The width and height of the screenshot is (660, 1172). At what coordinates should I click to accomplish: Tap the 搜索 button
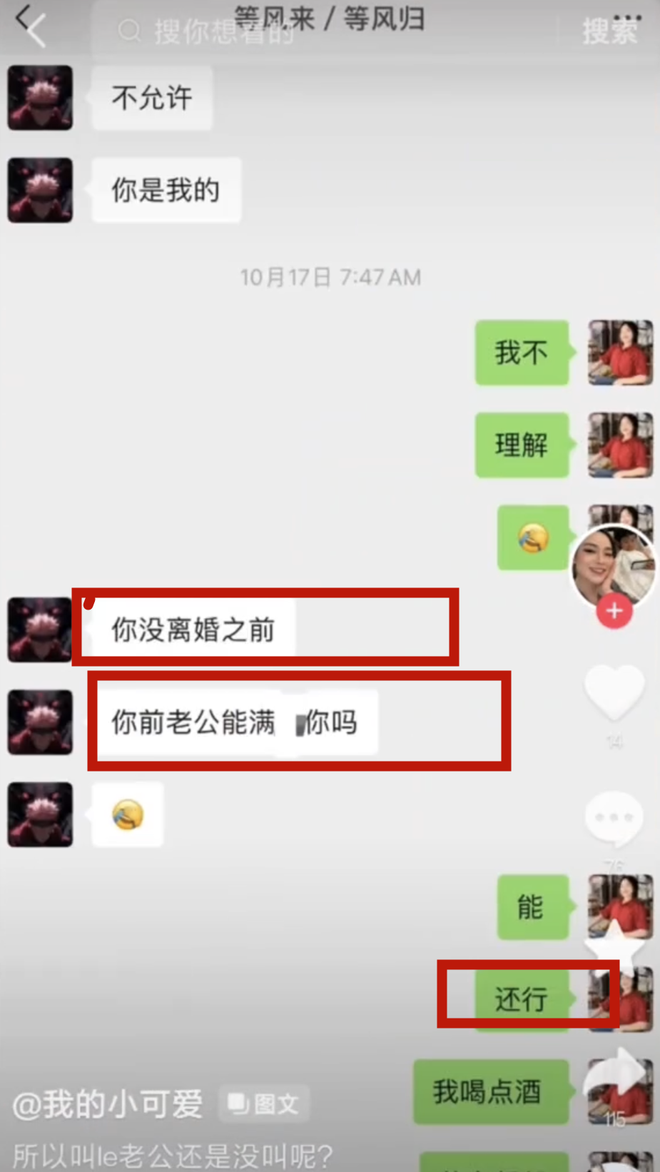611,30
